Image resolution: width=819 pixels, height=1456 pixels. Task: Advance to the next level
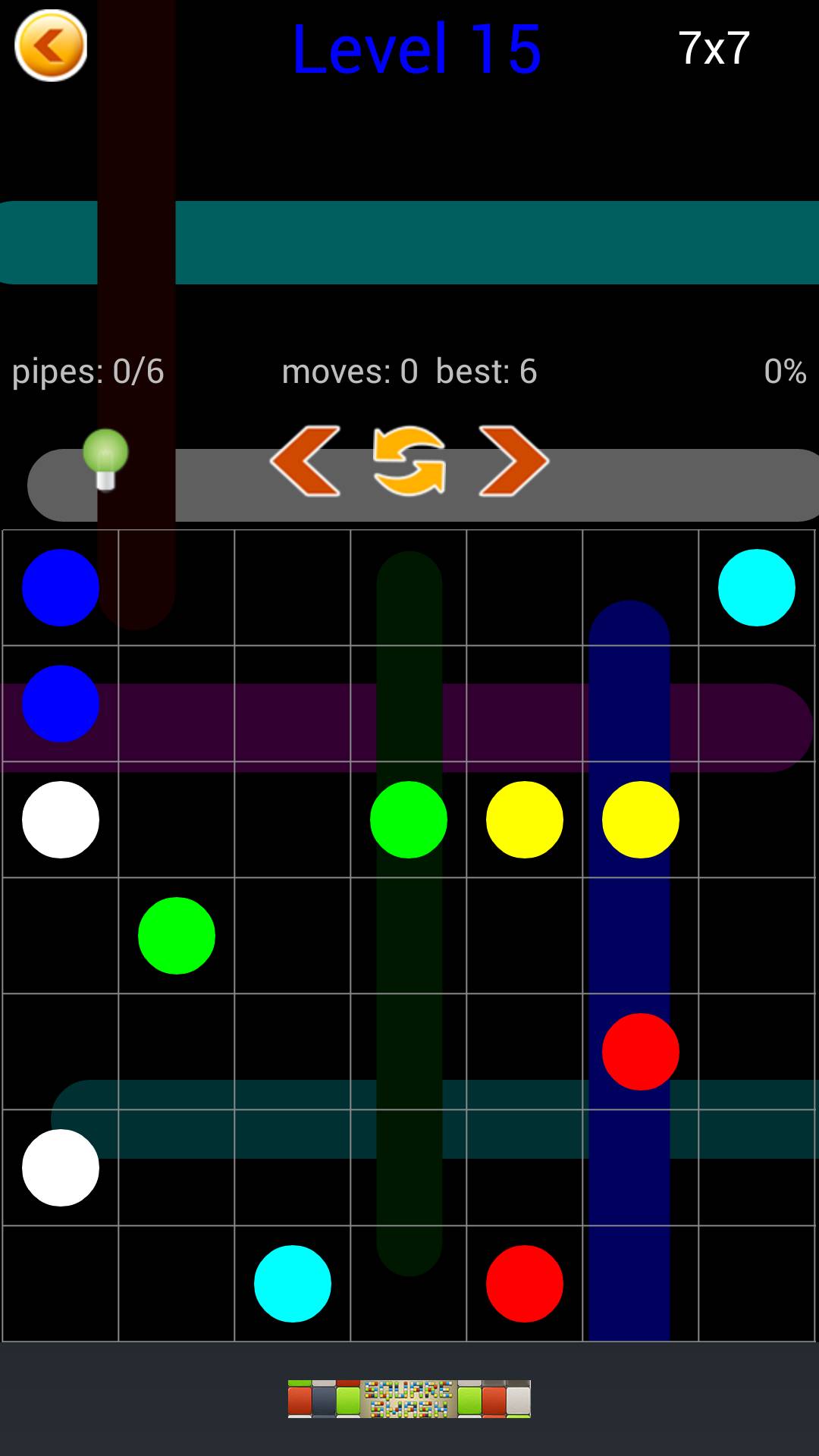click(513, 461)
